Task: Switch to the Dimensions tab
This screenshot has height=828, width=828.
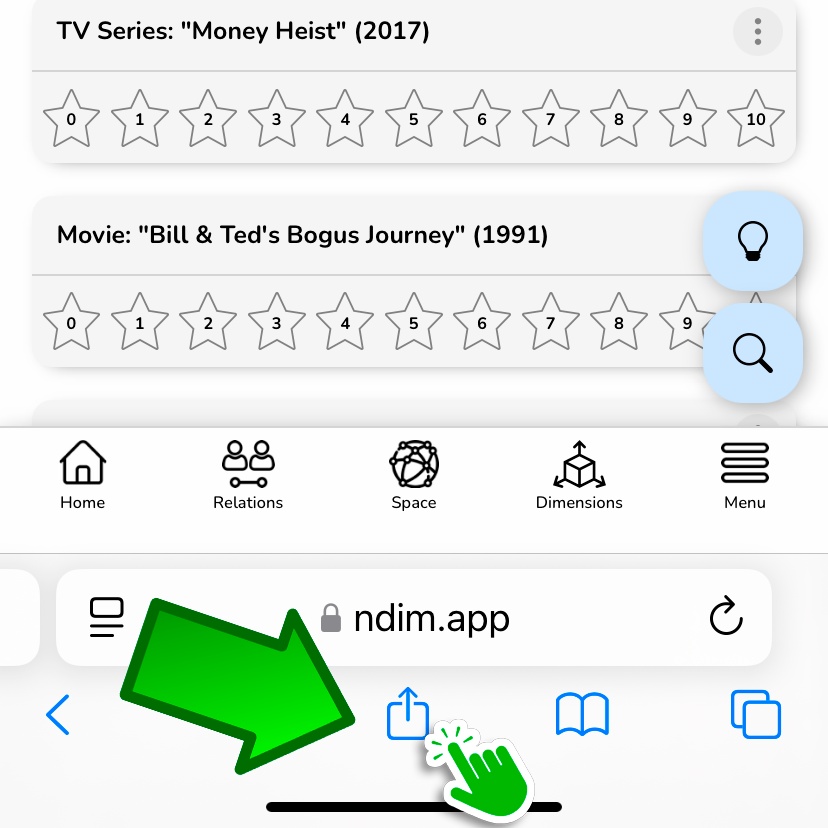Action: (579, 475)
